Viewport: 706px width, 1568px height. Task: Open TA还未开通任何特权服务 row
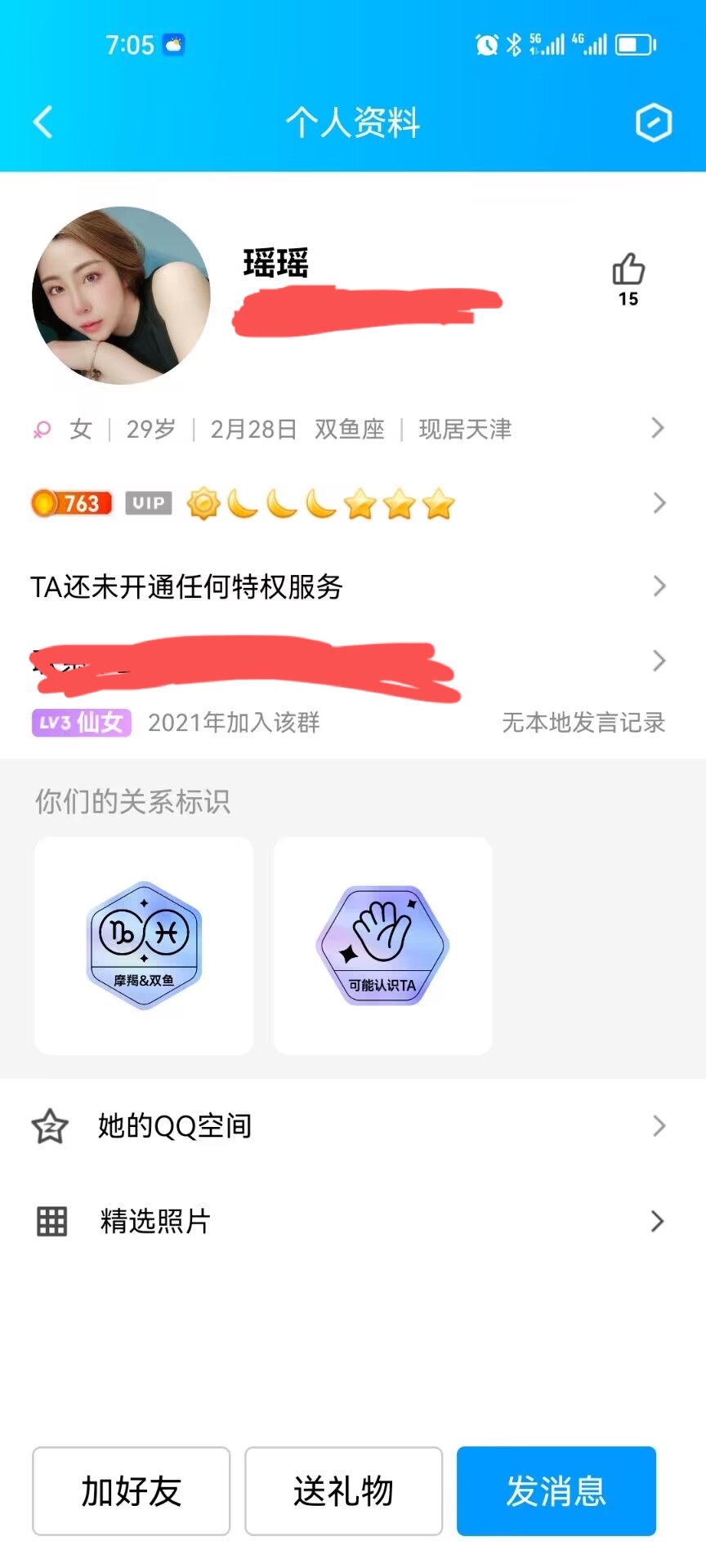click(351, 586)
